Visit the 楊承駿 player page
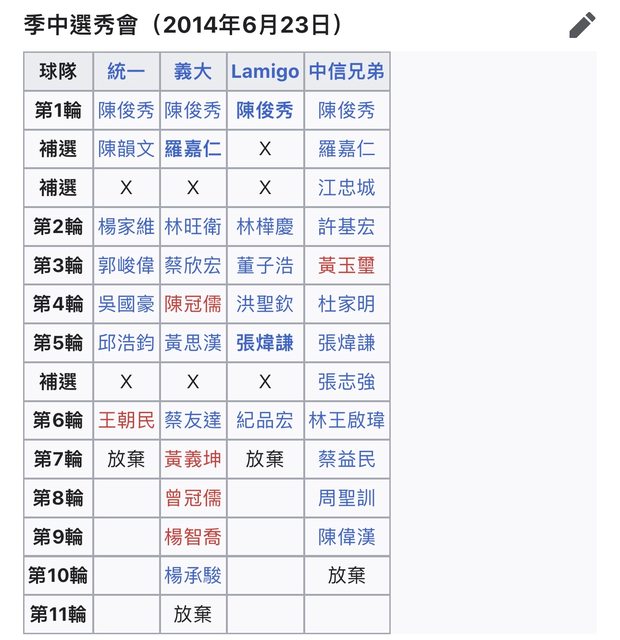Viewport: 620px width, 640px height. point(193,576)
